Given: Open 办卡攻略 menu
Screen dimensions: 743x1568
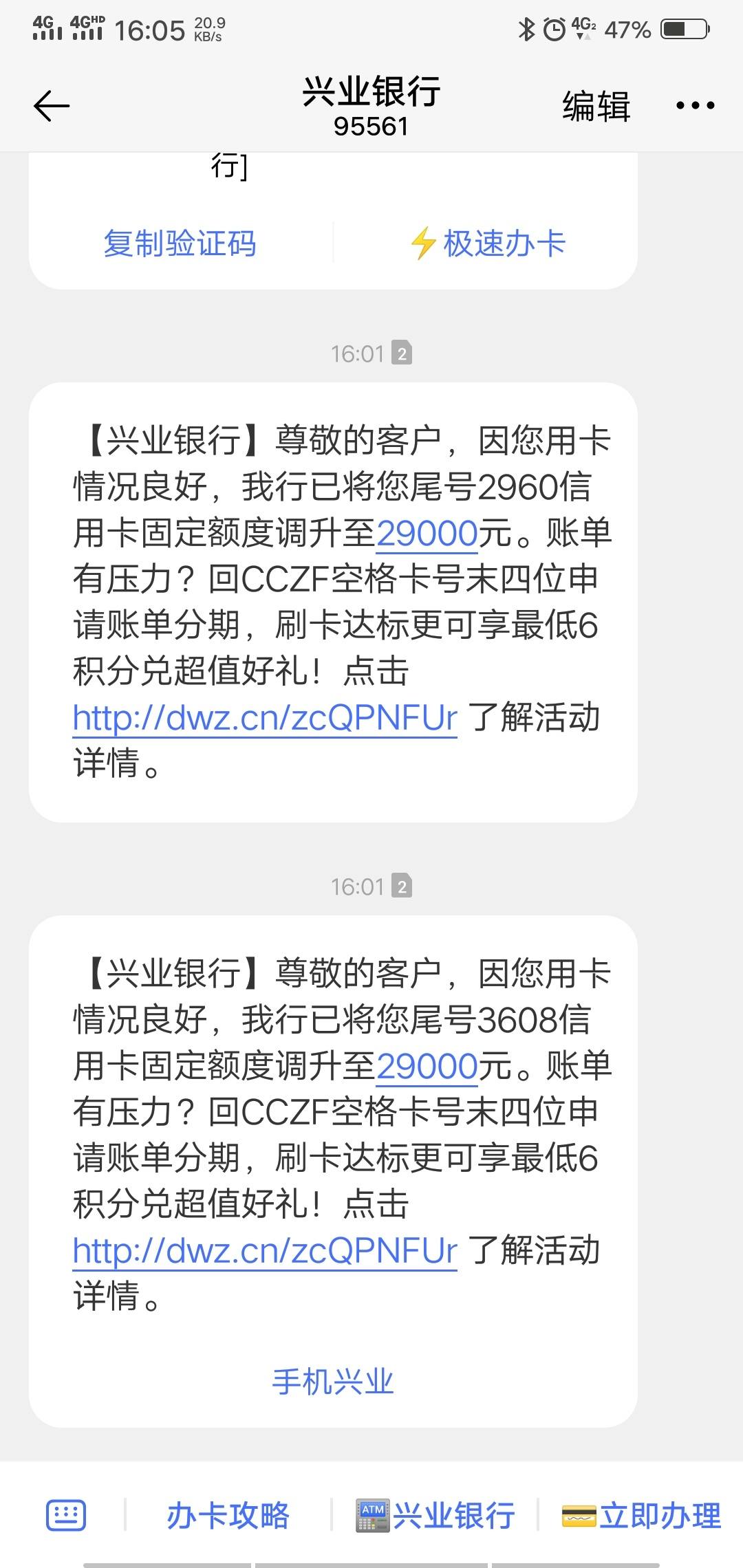Looking at the screenshot, I should coord(228,1515).
